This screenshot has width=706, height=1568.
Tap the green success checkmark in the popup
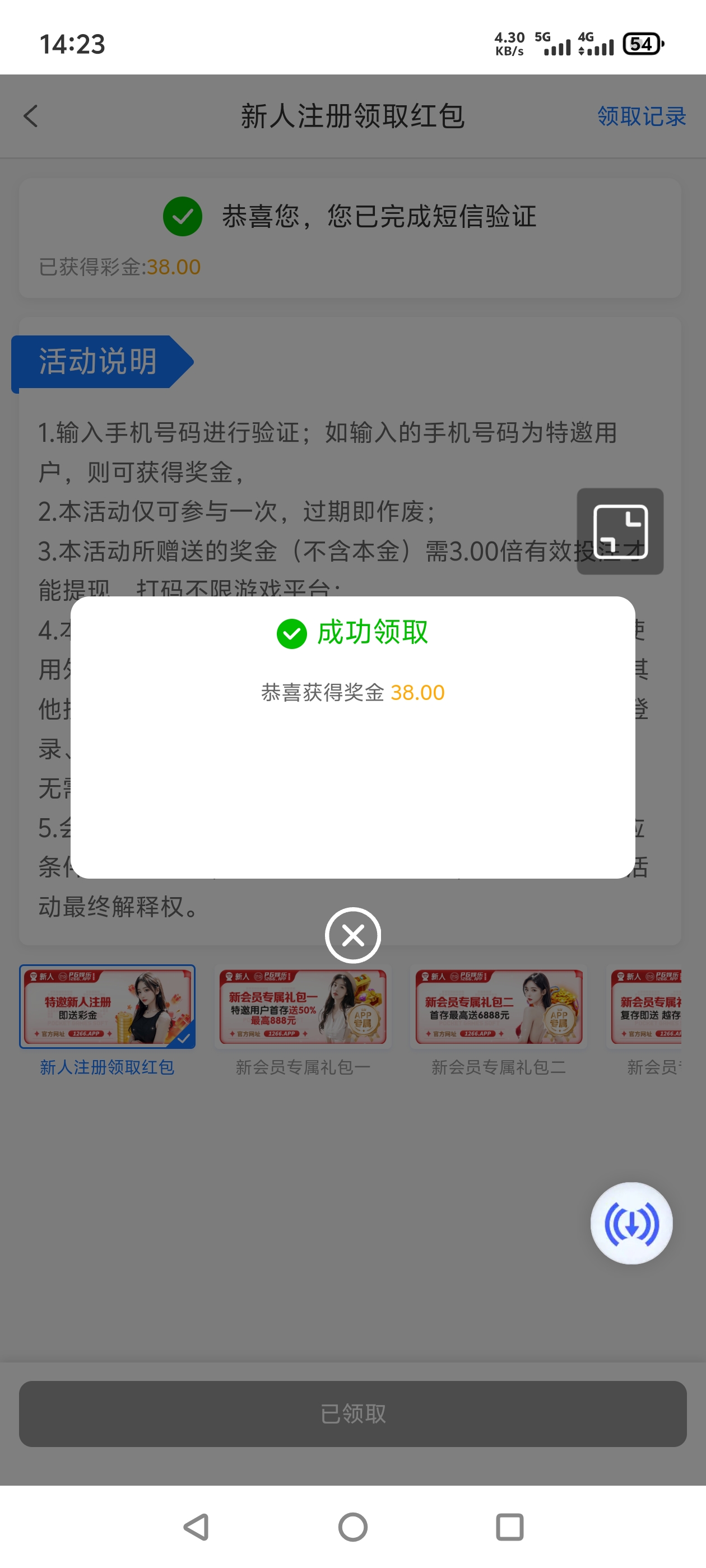click(292, 633)
